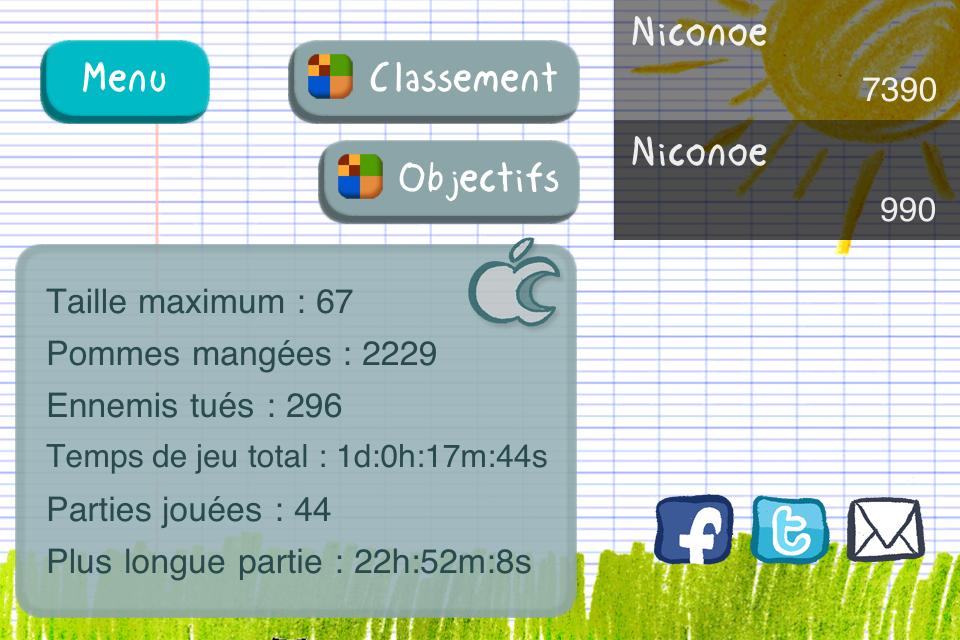Image resolution: width=960 pixels, height=640 pixels.
Task: Share stats on Facebook
Action: [693, 530]
